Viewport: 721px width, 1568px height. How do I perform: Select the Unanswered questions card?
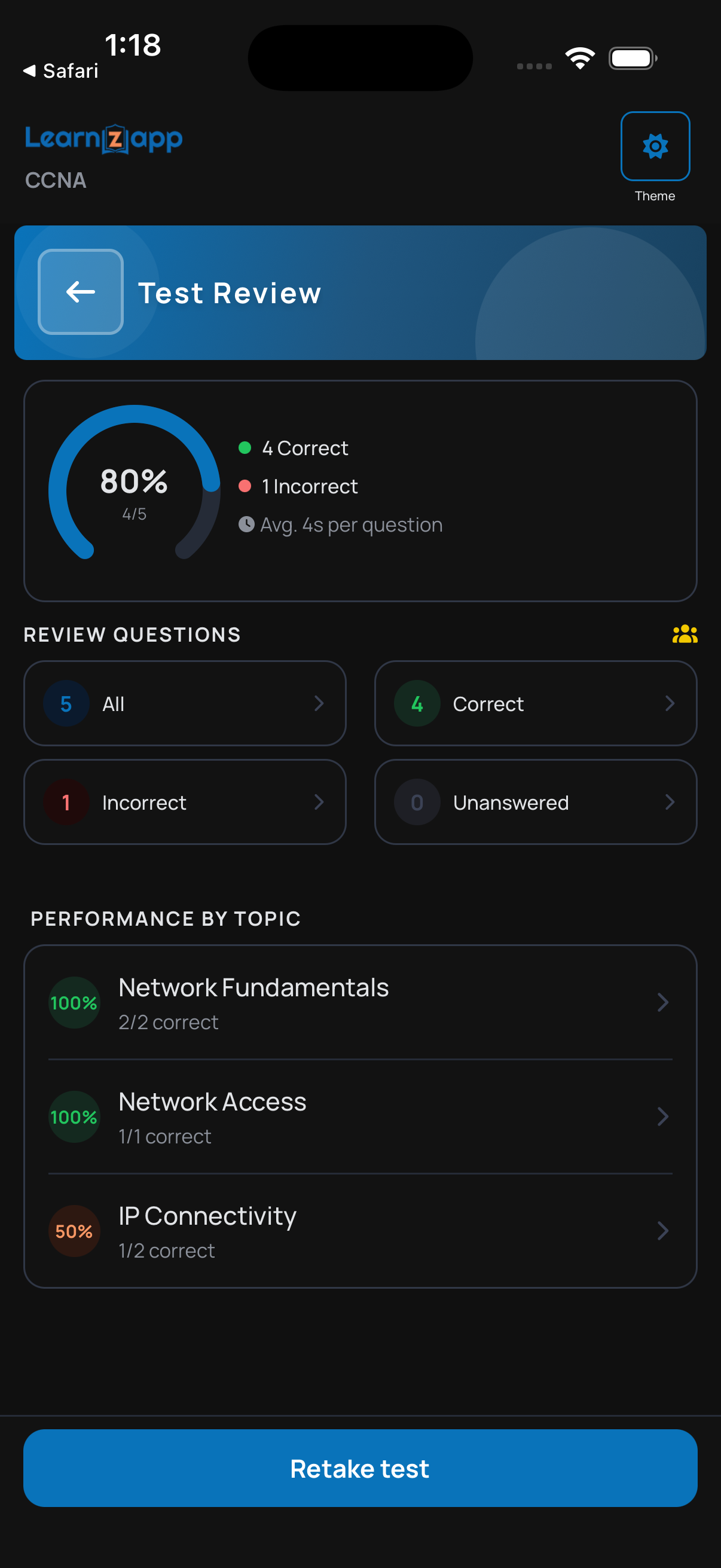[536, 803]
